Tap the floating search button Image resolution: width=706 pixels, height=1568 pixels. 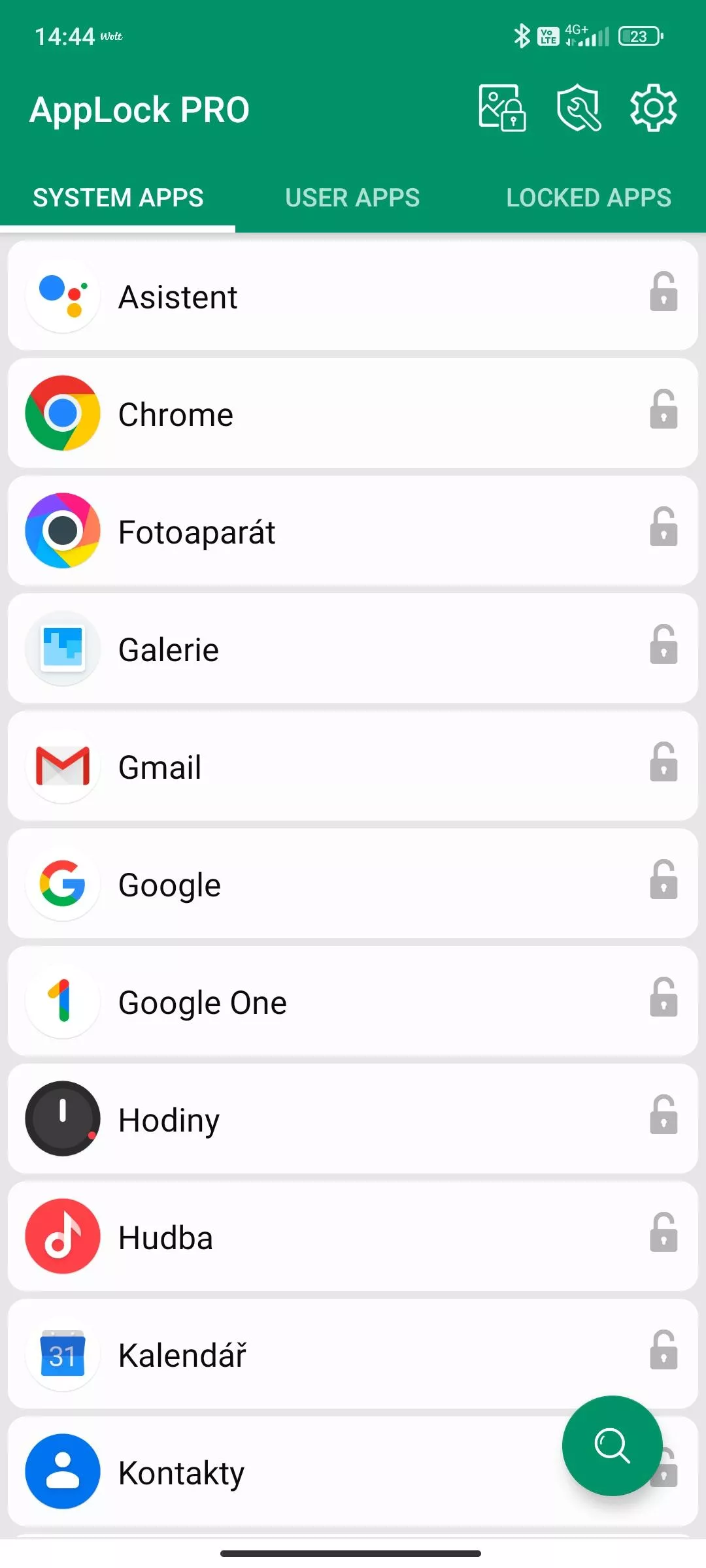[x=612, y=1445]
